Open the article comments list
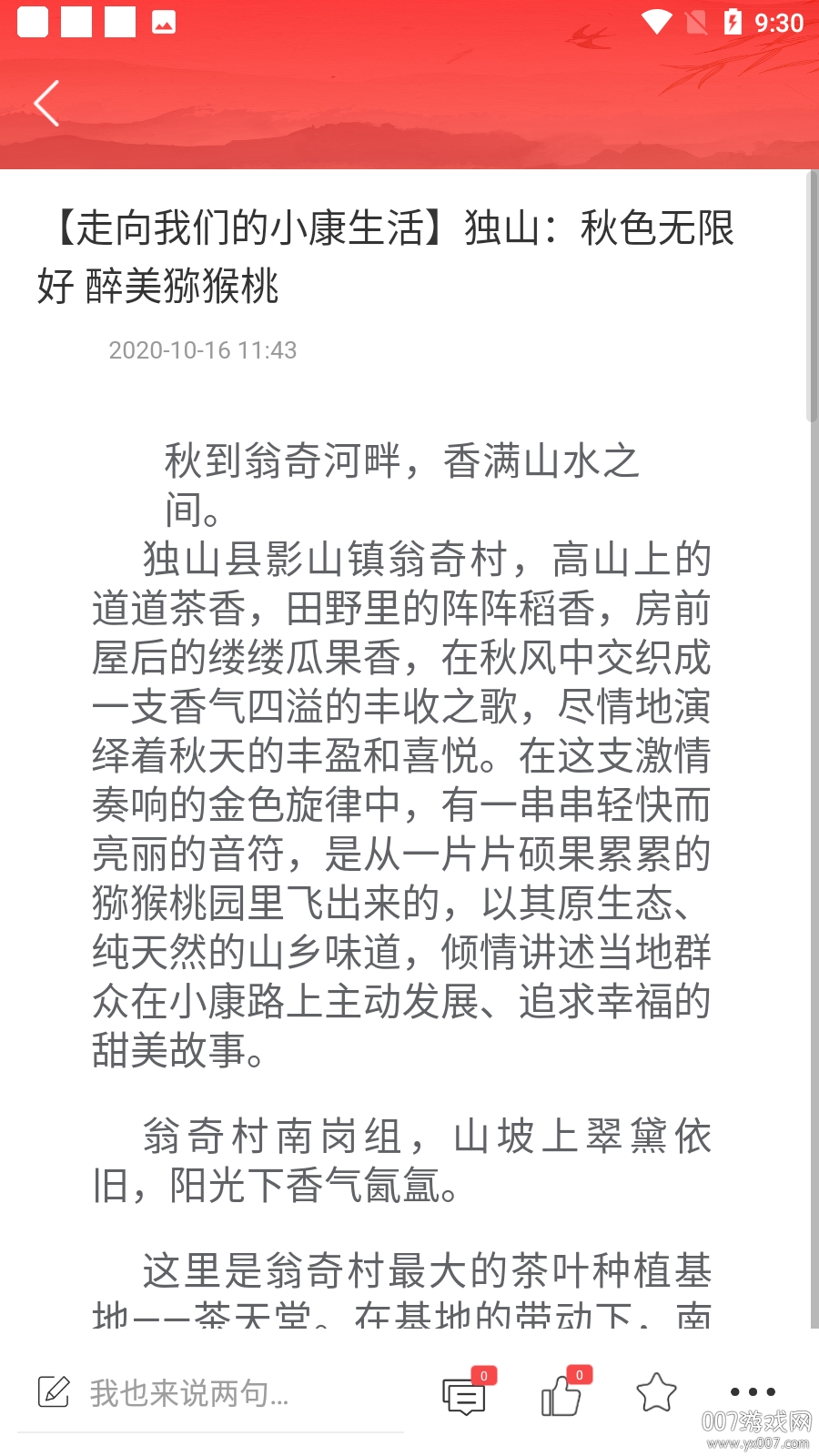The height and width of the screenshot is (1456, 819). [465, 1395]
